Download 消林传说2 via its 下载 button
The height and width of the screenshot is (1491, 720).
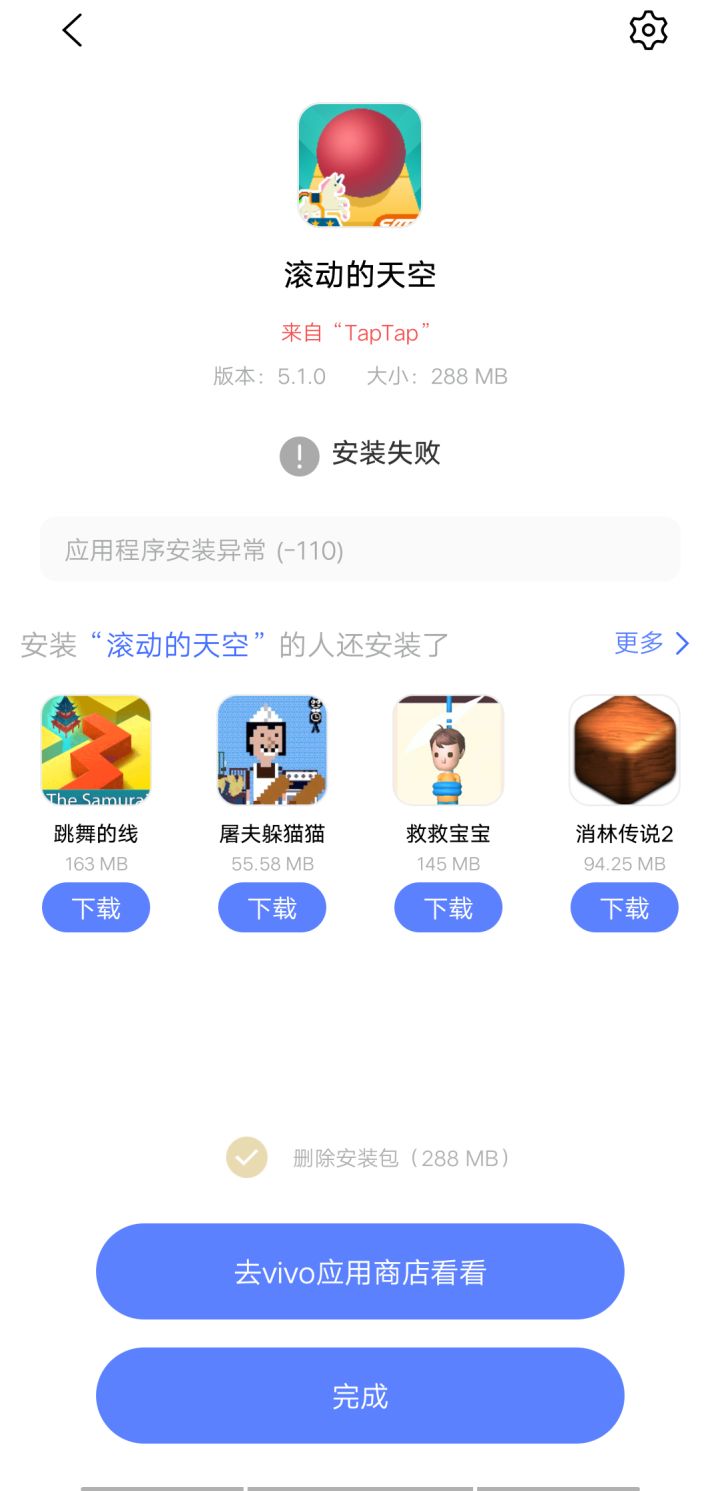624,907
